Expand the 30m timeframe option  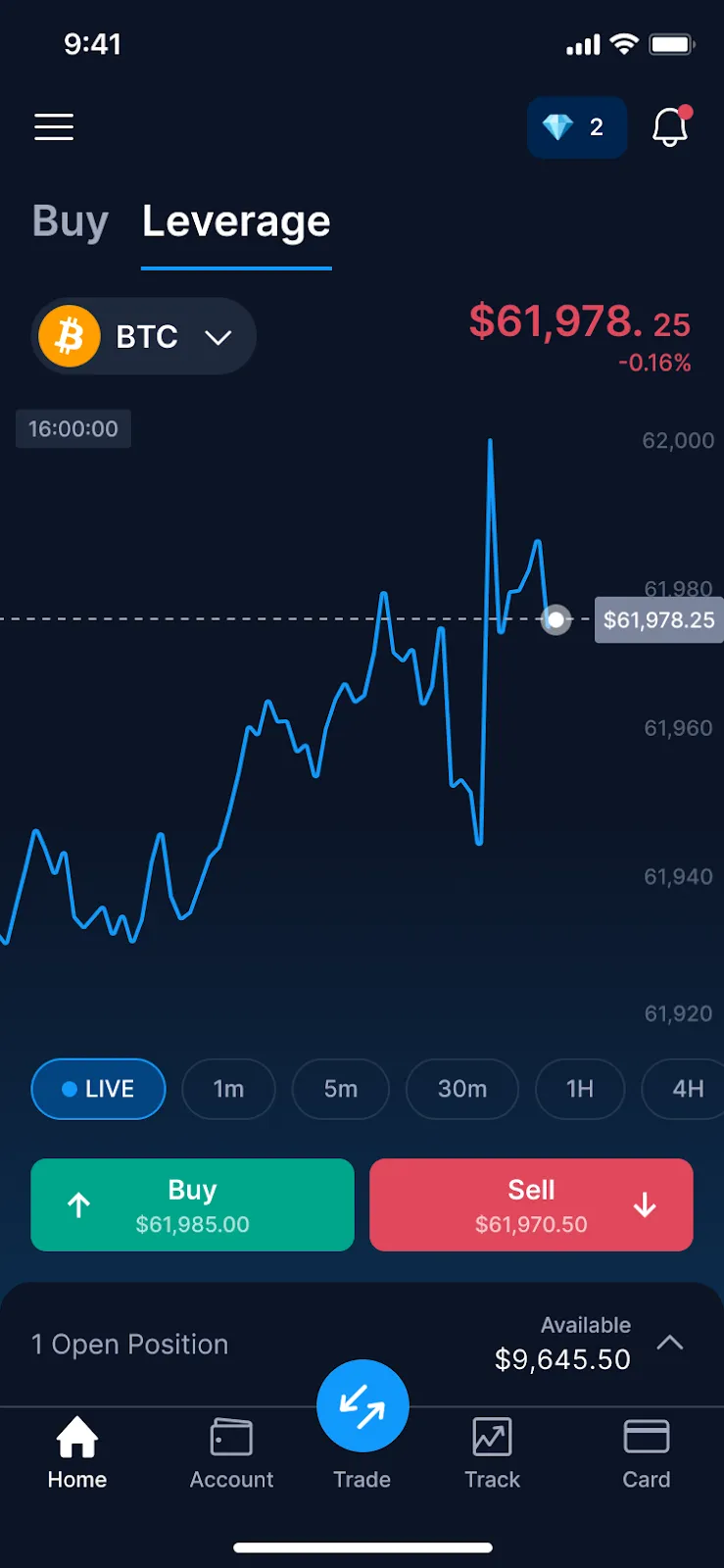pos(461,1089)
